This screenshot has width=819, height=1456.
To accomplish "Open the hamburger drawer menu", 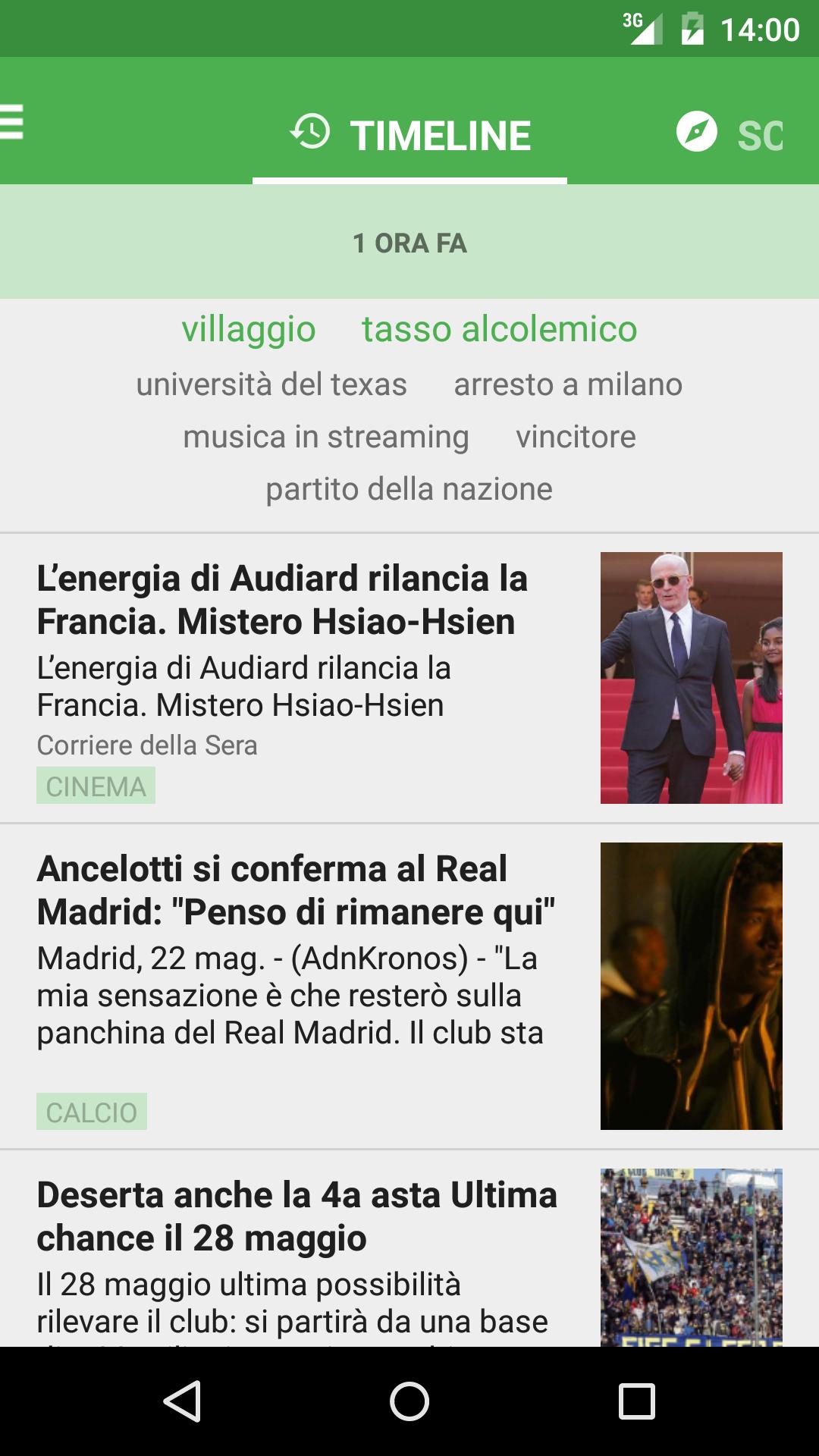I will point(12,122).
